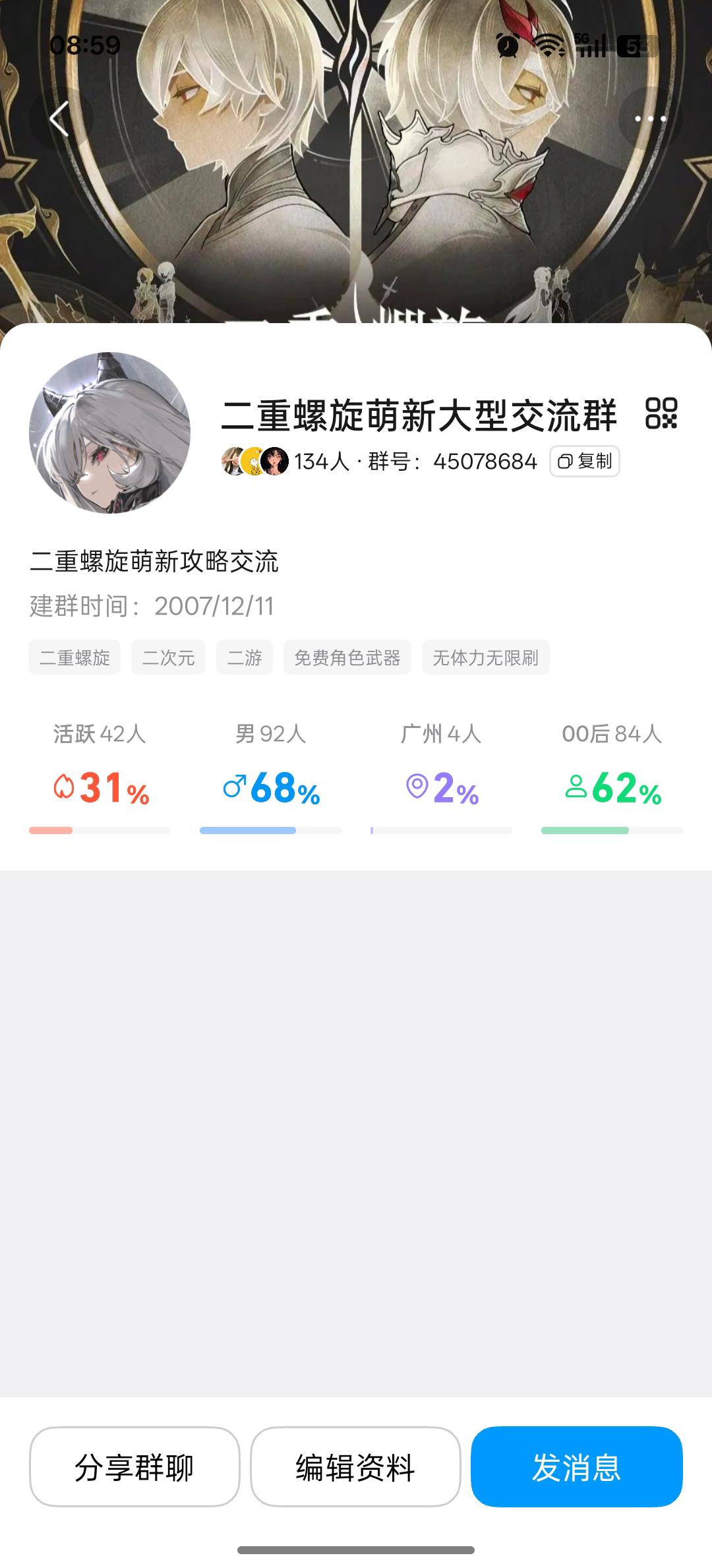Tap 发消息 to send a message
Viewport: 712px width, 1568px height.
pos(576,1466)
